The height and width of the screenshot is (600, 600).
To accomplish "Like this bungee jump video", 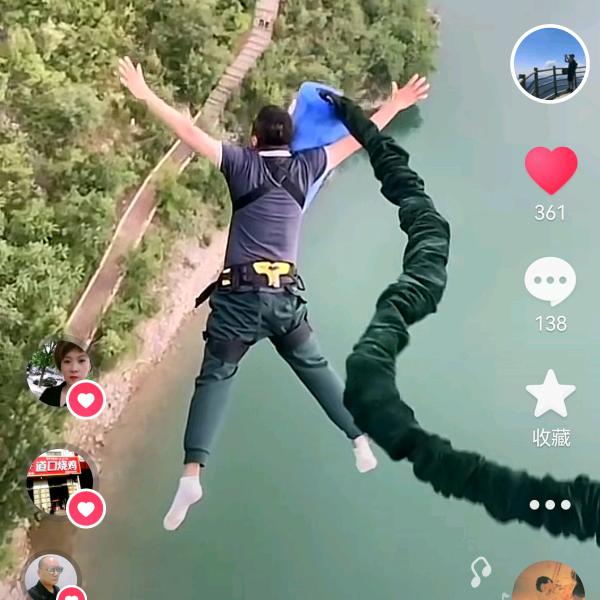I will (551, 170).
